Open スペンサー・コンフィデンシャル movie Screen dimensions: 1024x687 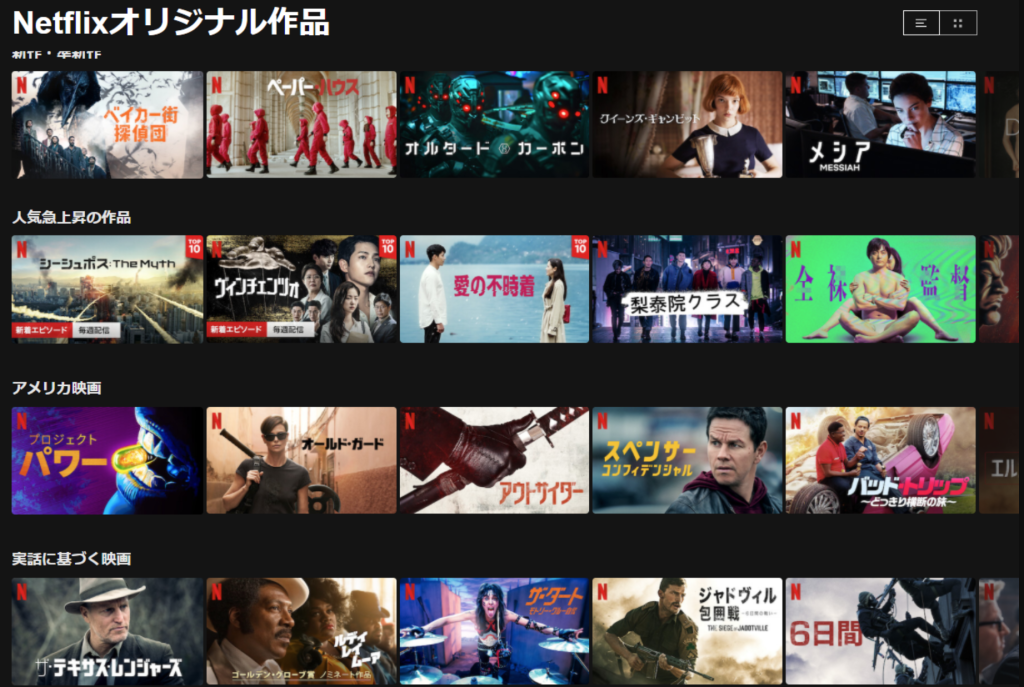[x=687, y=460]
